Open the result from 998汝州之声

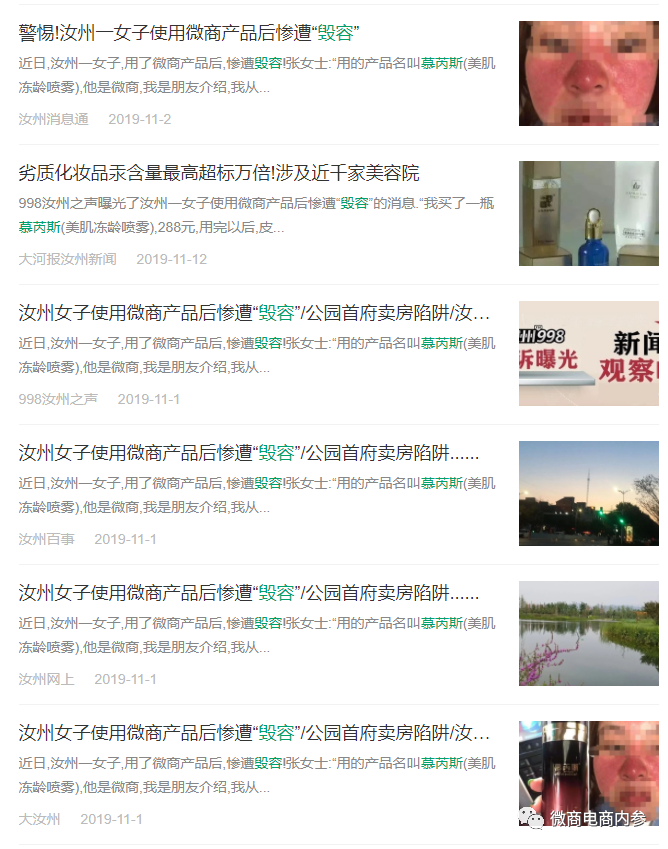pyautogui.click(x=254, y=313)
